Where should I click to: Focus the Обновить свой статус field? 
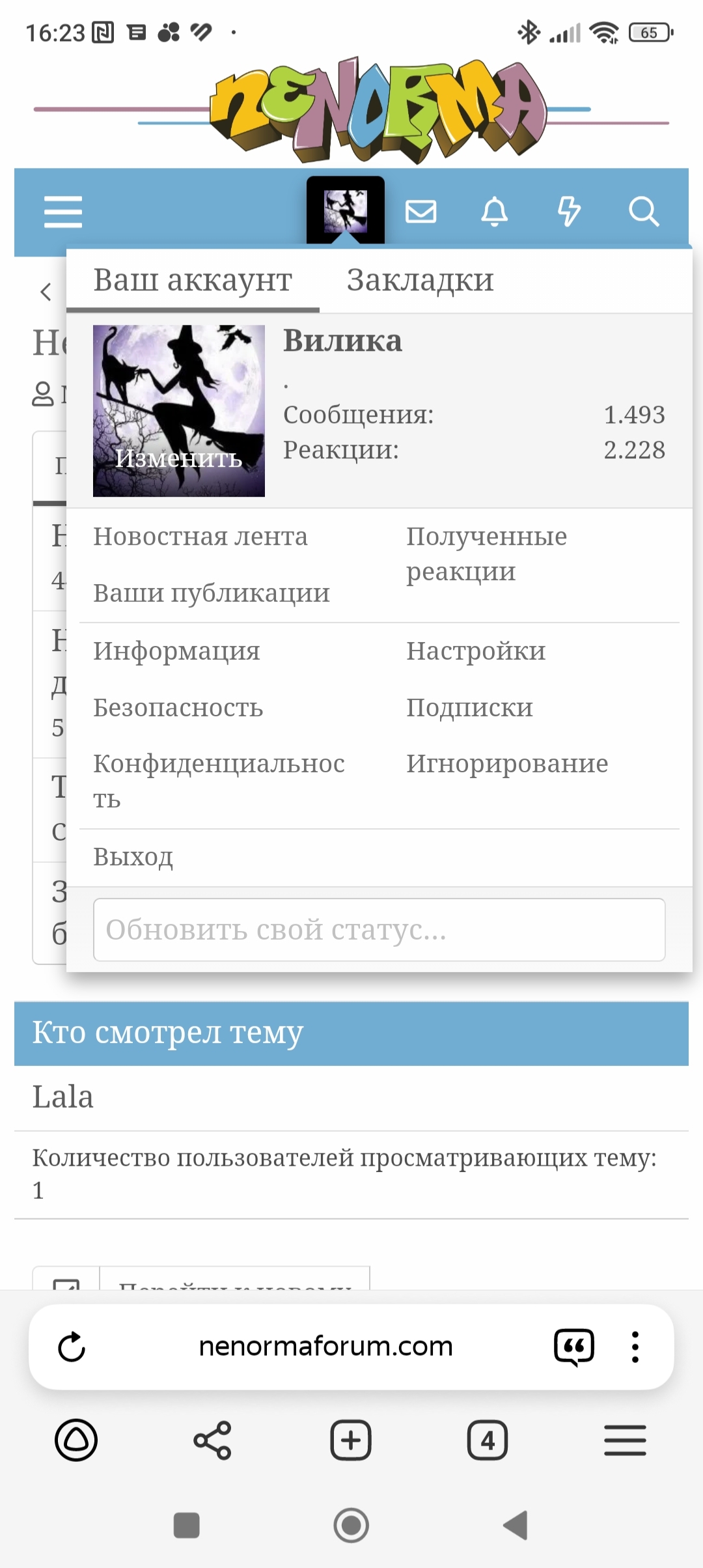(x=379, y=930)
